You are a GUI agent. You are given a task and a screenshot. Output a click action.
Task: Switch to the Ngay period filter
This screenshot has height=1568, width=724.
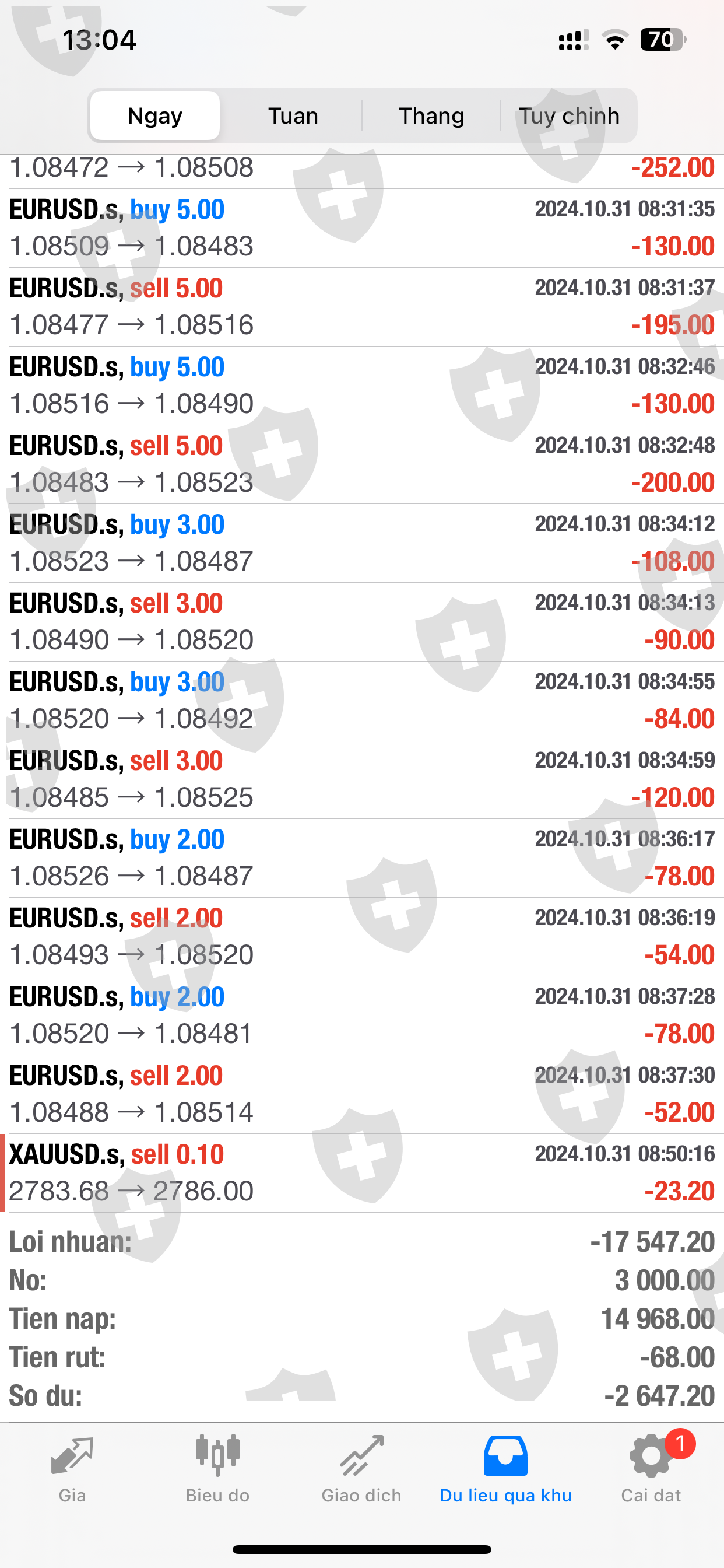(x=155, y=116)
